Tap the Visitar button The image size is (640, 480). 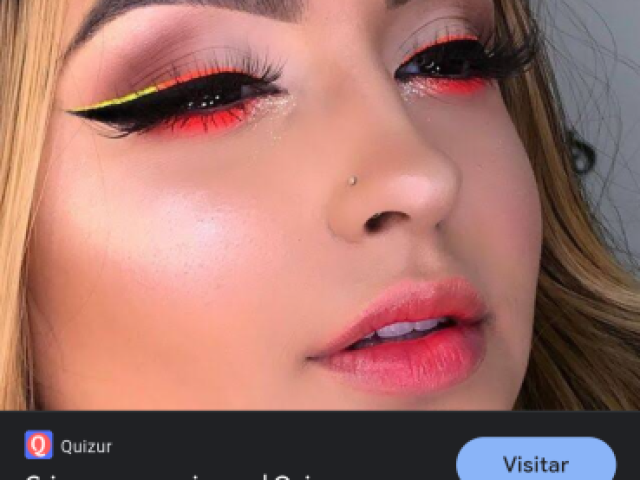click(536, 463)
